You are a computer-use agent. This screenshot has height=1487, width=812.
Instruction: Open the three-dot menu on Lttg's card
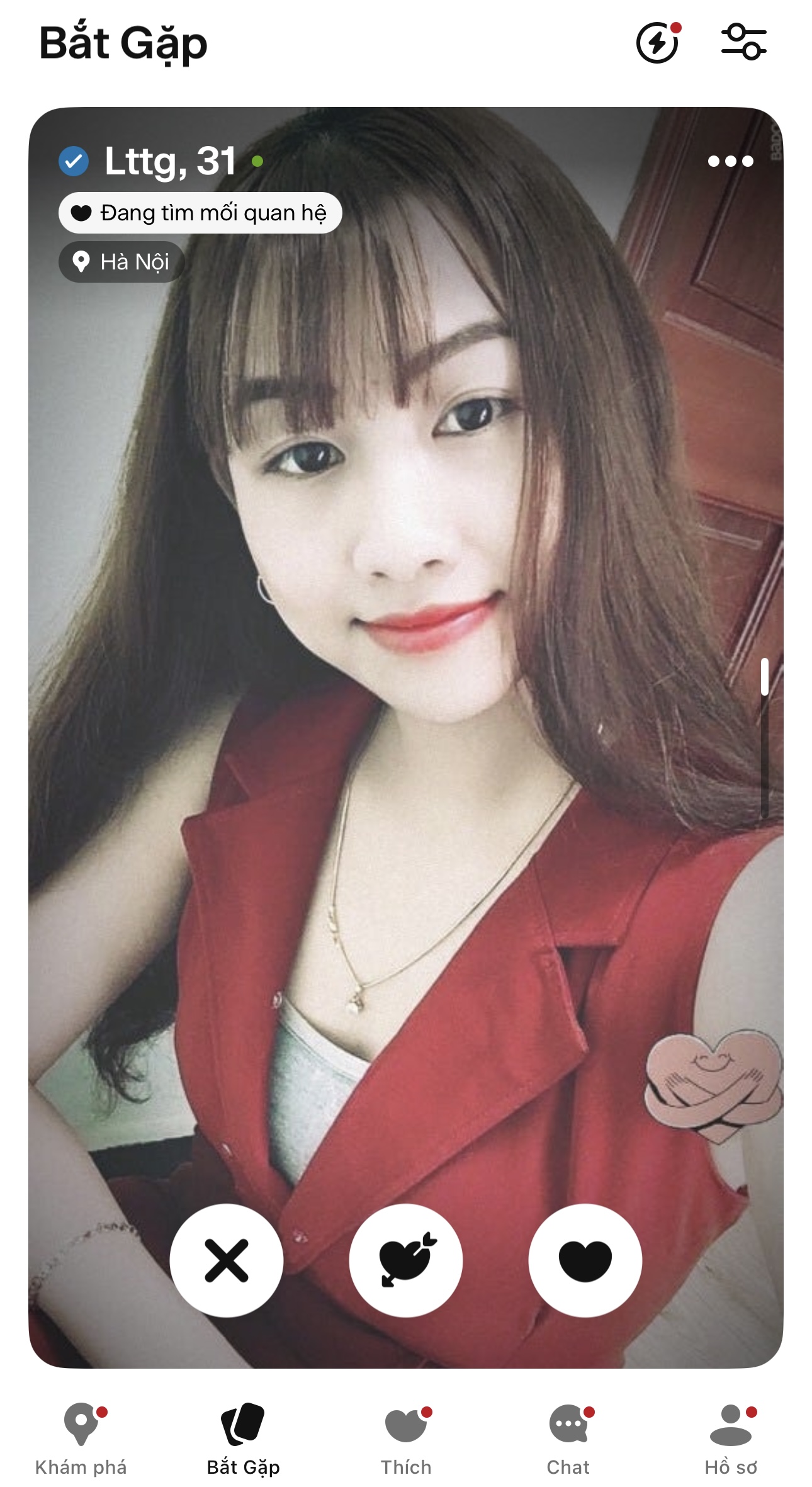coord(730,161)
